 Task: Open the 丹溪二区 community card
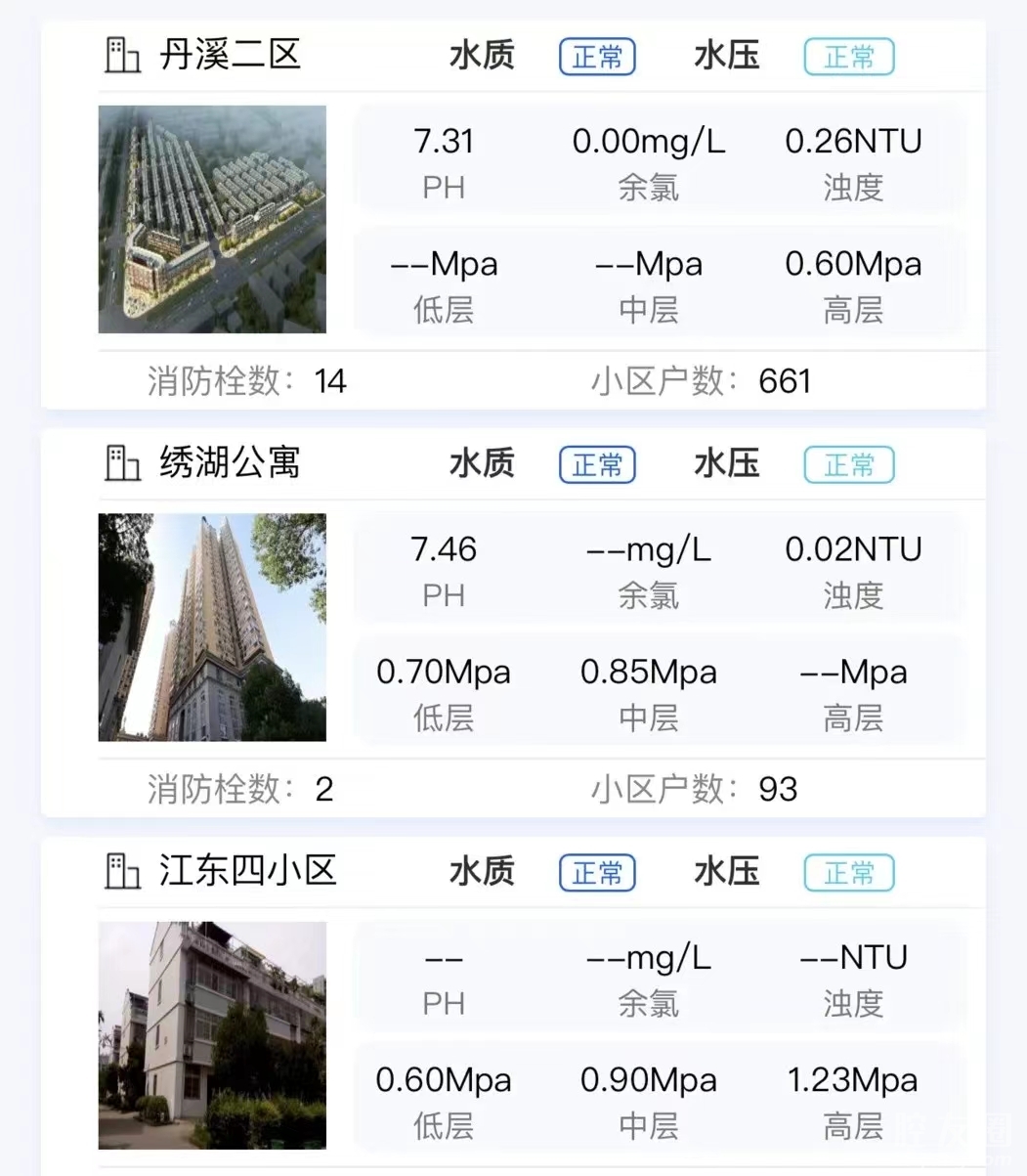click(230, 55)
